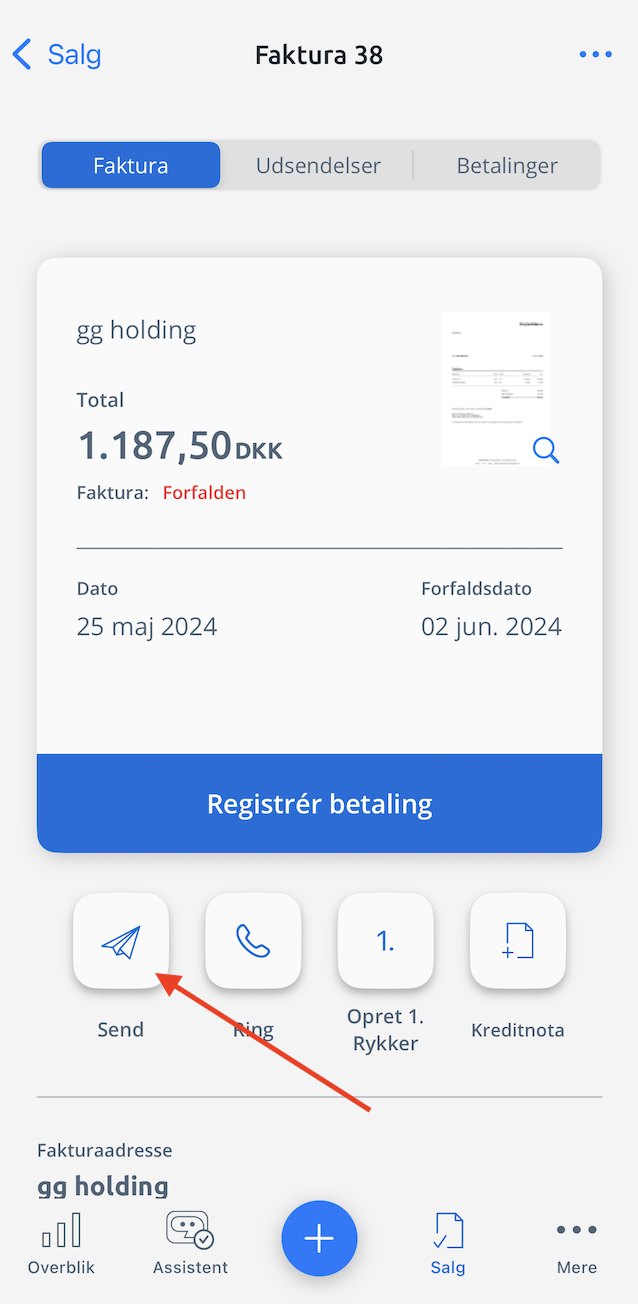Viewport: 638px width, 1304px height.
Task: Switch to the Udsendelser tab
Action: pos(318,166)
